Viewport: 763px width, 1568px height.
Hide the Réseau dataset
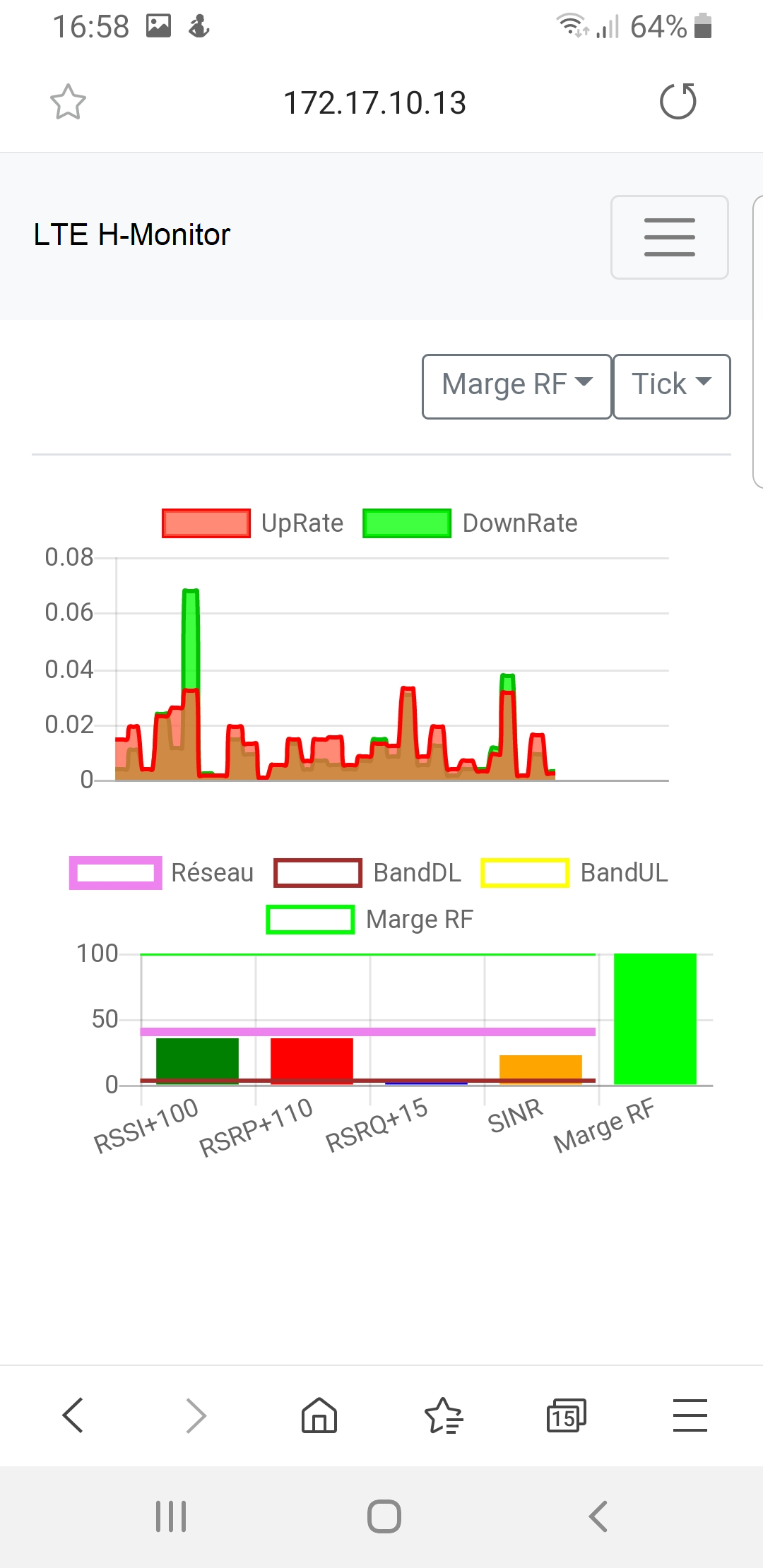(x=162, y=873)
